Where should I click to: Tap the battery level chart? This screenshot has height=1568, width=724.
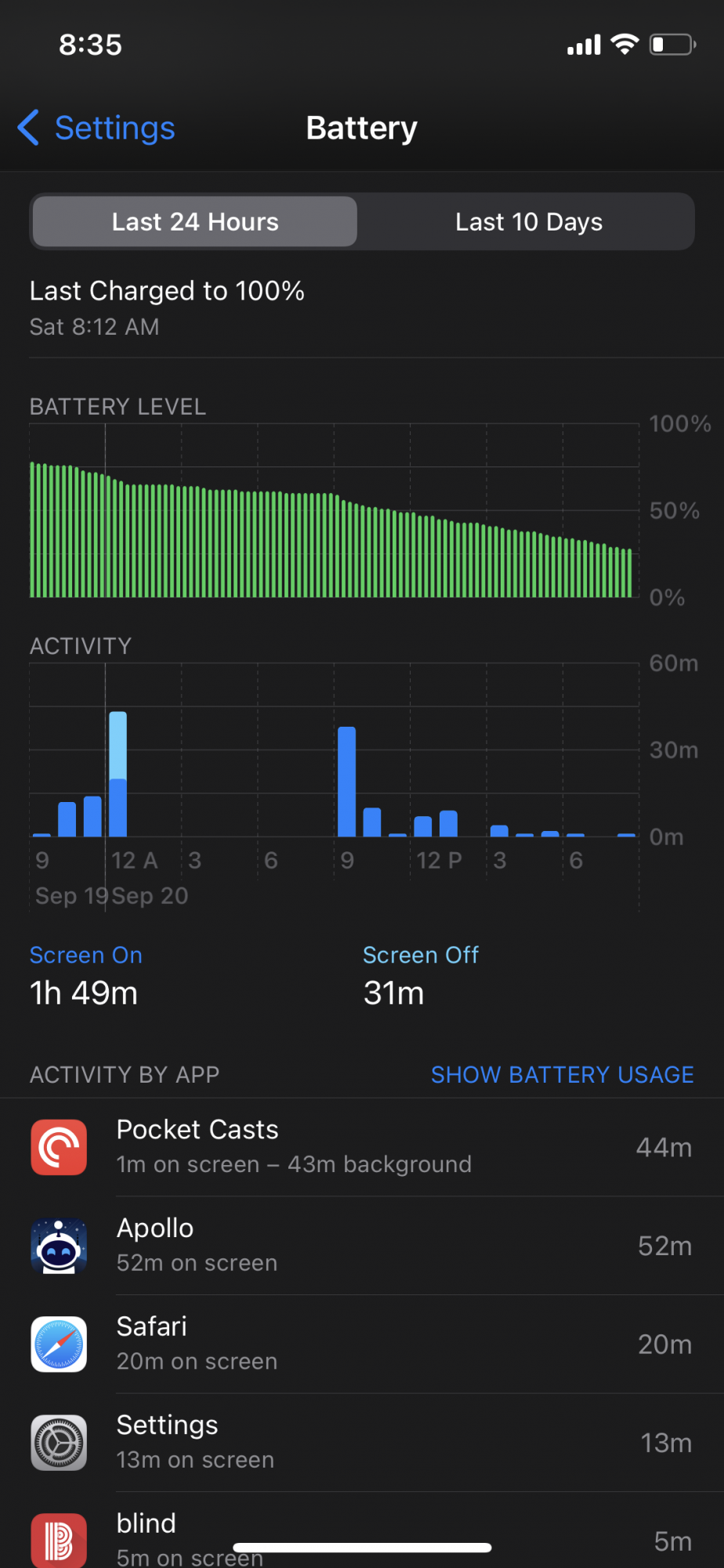(334, 510)
